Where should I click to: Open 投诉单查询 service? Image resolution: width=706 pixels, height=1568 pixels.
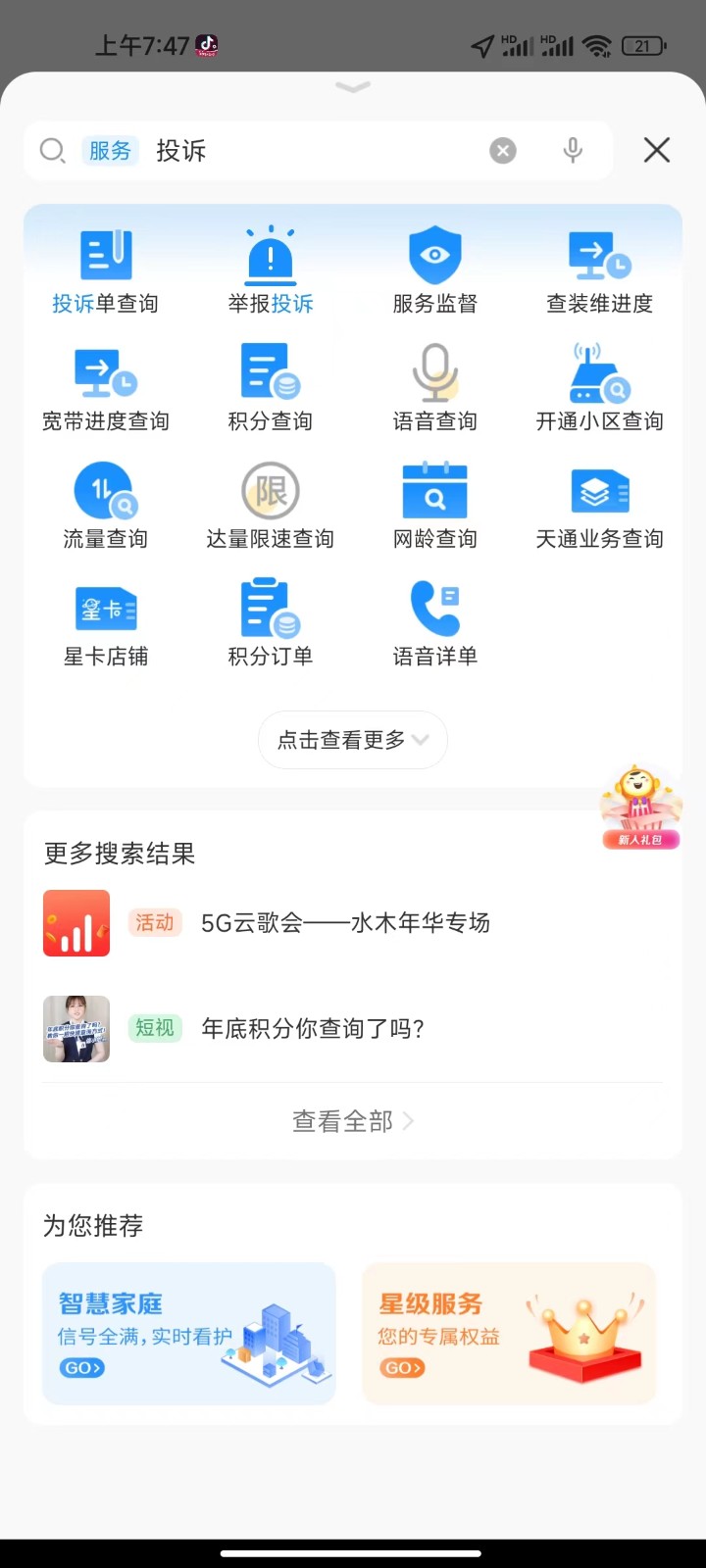[106, 272]
